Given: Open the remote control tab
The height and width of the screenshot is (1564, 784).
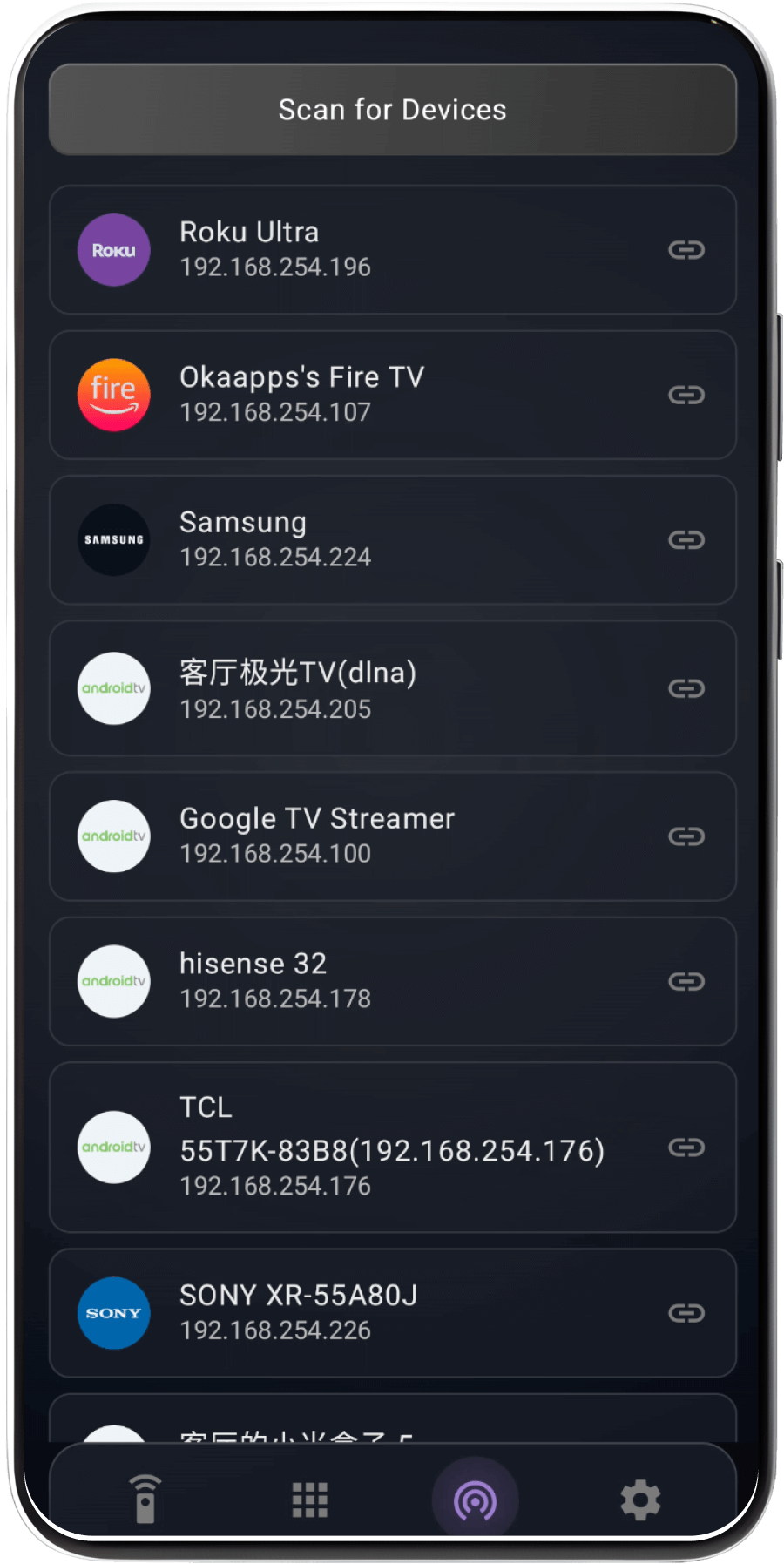Looking at the screenshot, I should [x=144, y=1499].
